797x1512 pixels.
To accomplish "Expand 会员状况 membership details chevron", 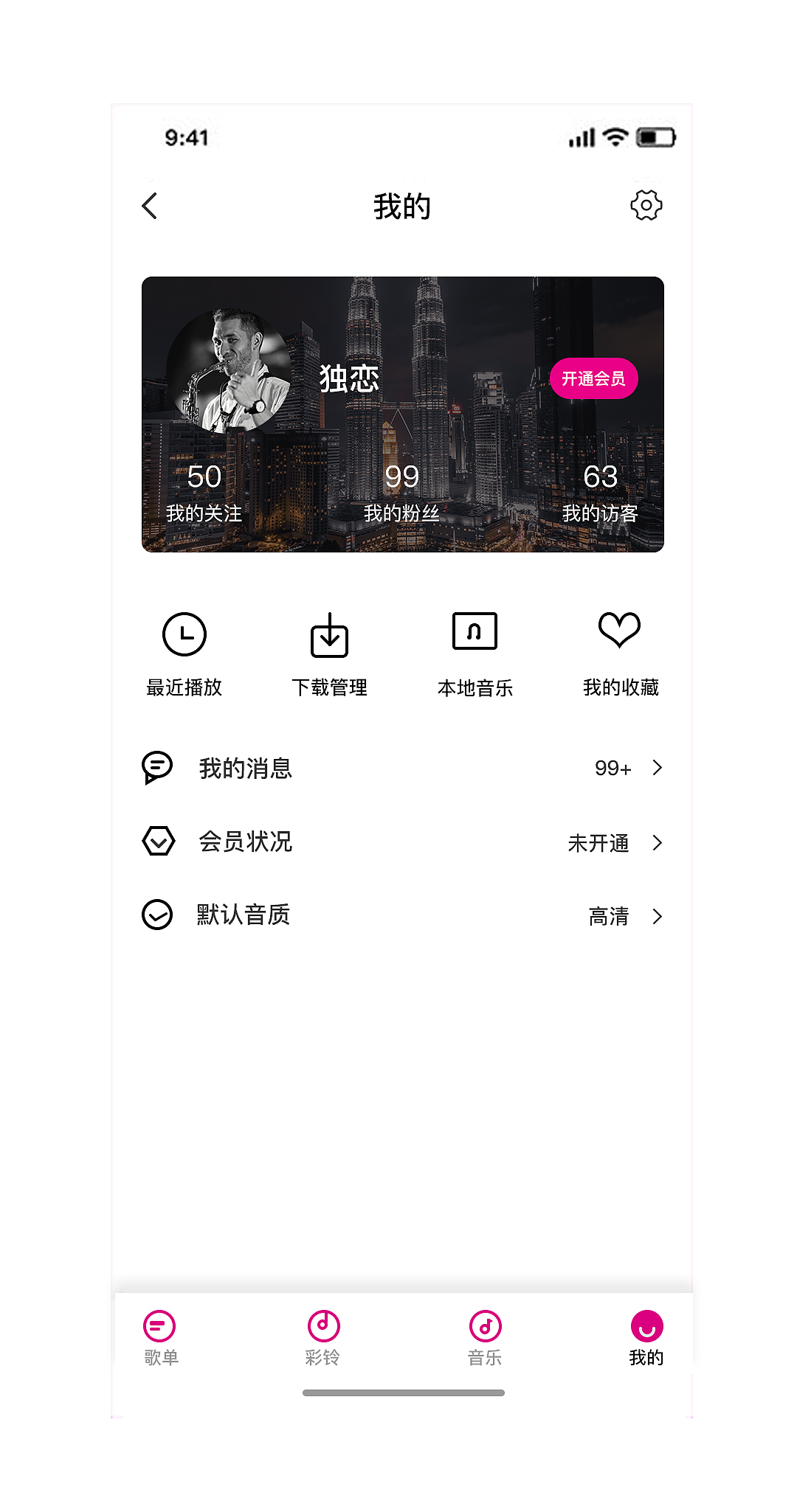I will [658, 842].
